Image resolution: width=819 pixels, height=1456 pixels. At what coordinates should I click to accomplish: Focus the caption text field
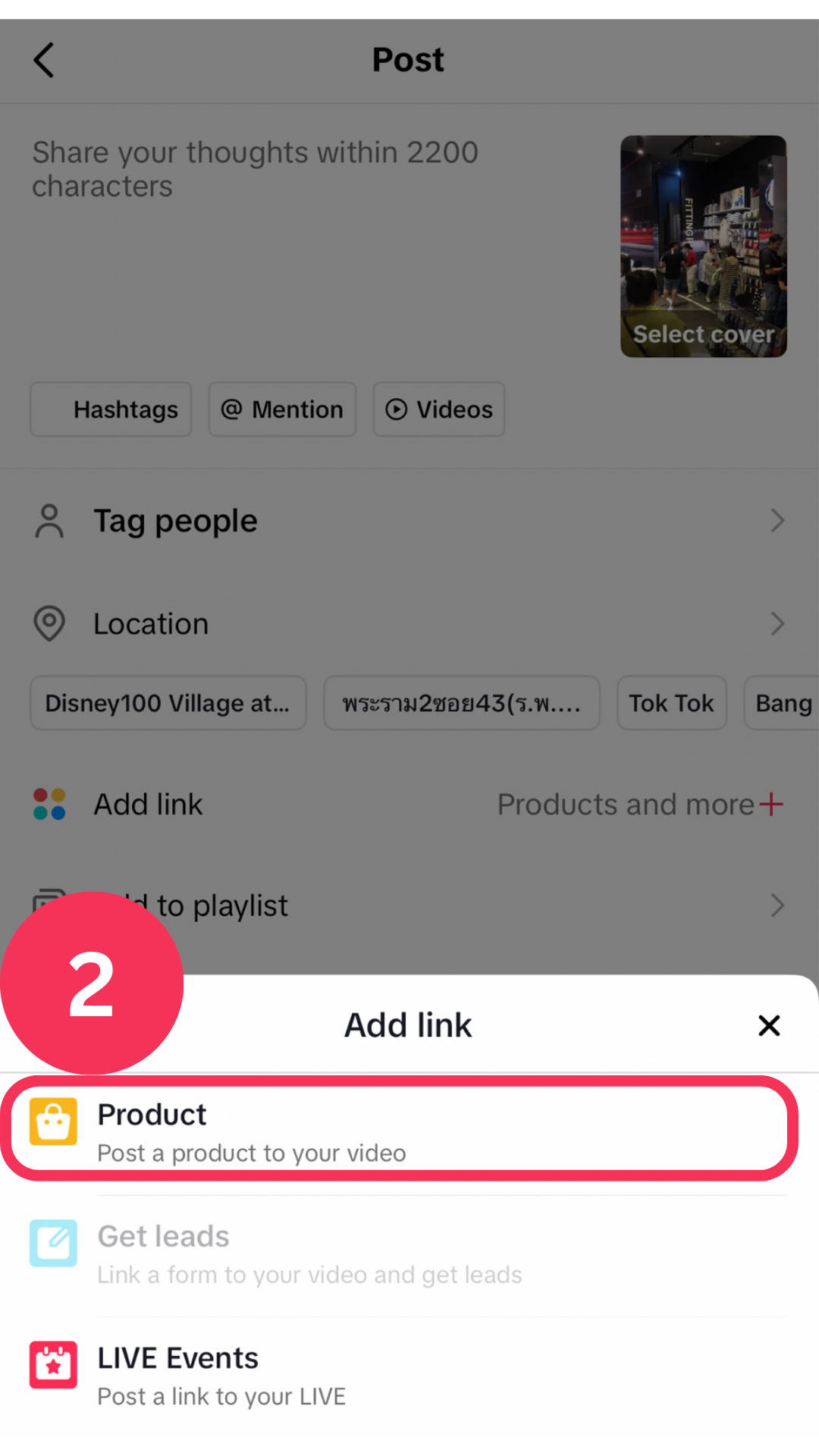click(303, 227)
